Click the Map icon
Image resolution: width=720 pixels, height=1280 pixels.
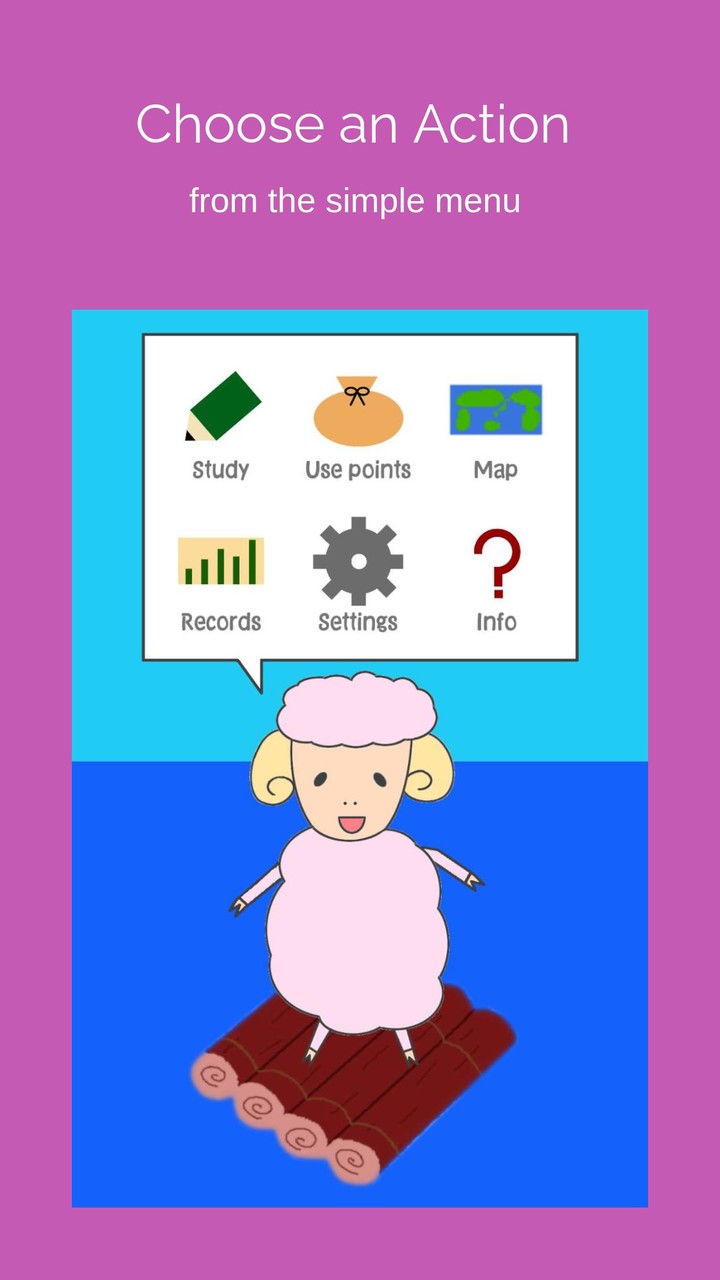(495, 408)
